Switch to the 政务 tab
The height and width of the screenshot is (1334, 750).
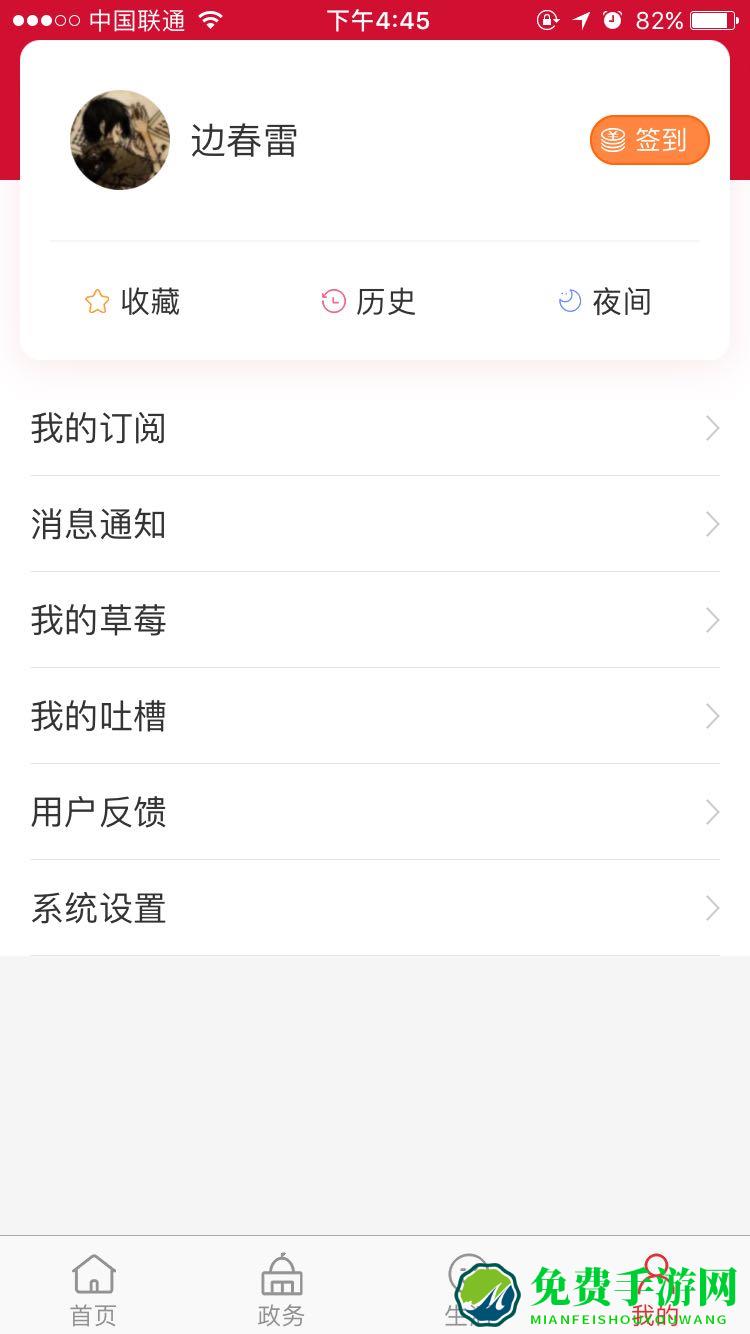(x=279, y=1290)
